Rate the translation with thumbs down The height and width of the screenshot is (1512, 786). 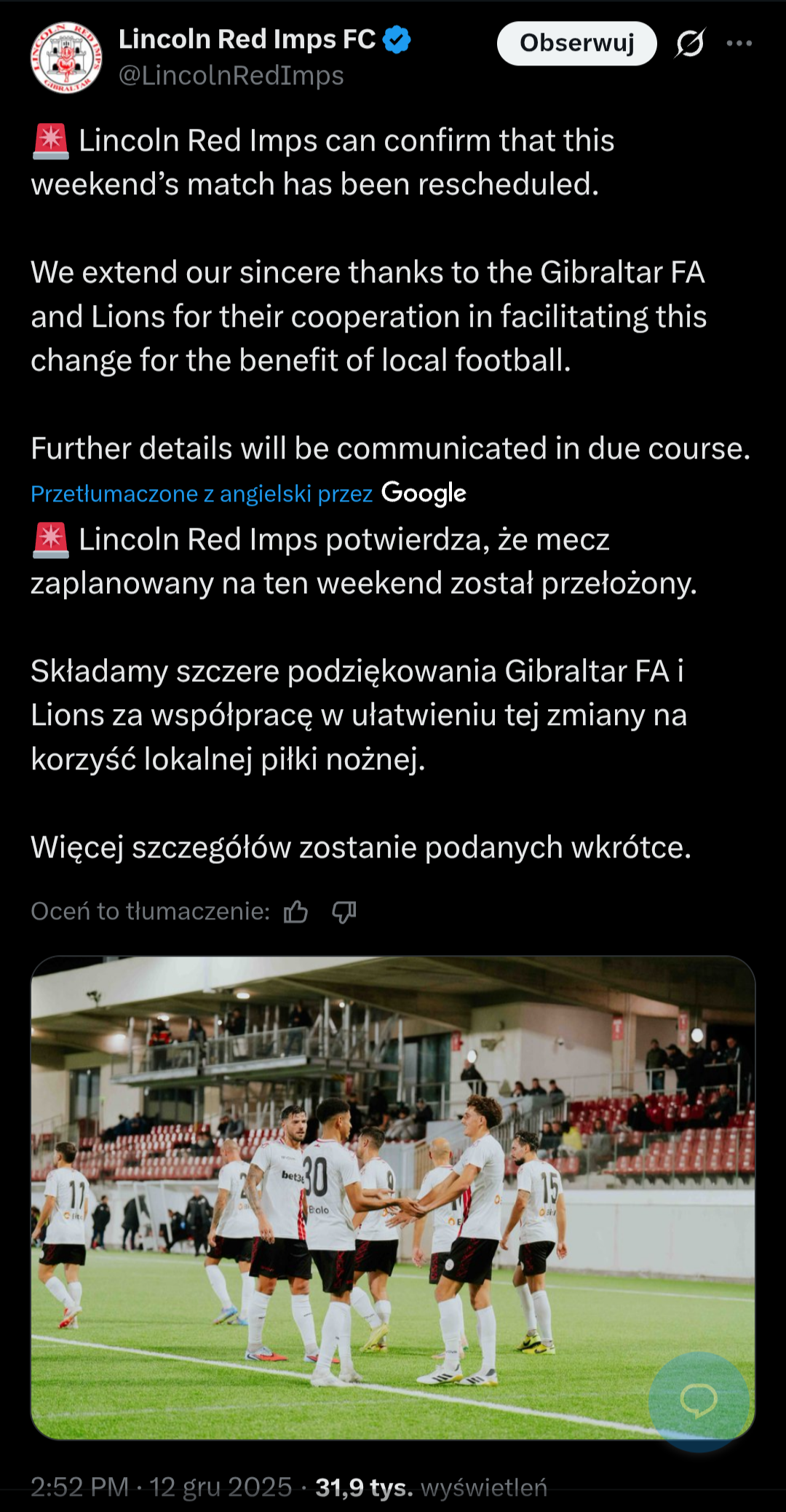[x=344, y=911]
